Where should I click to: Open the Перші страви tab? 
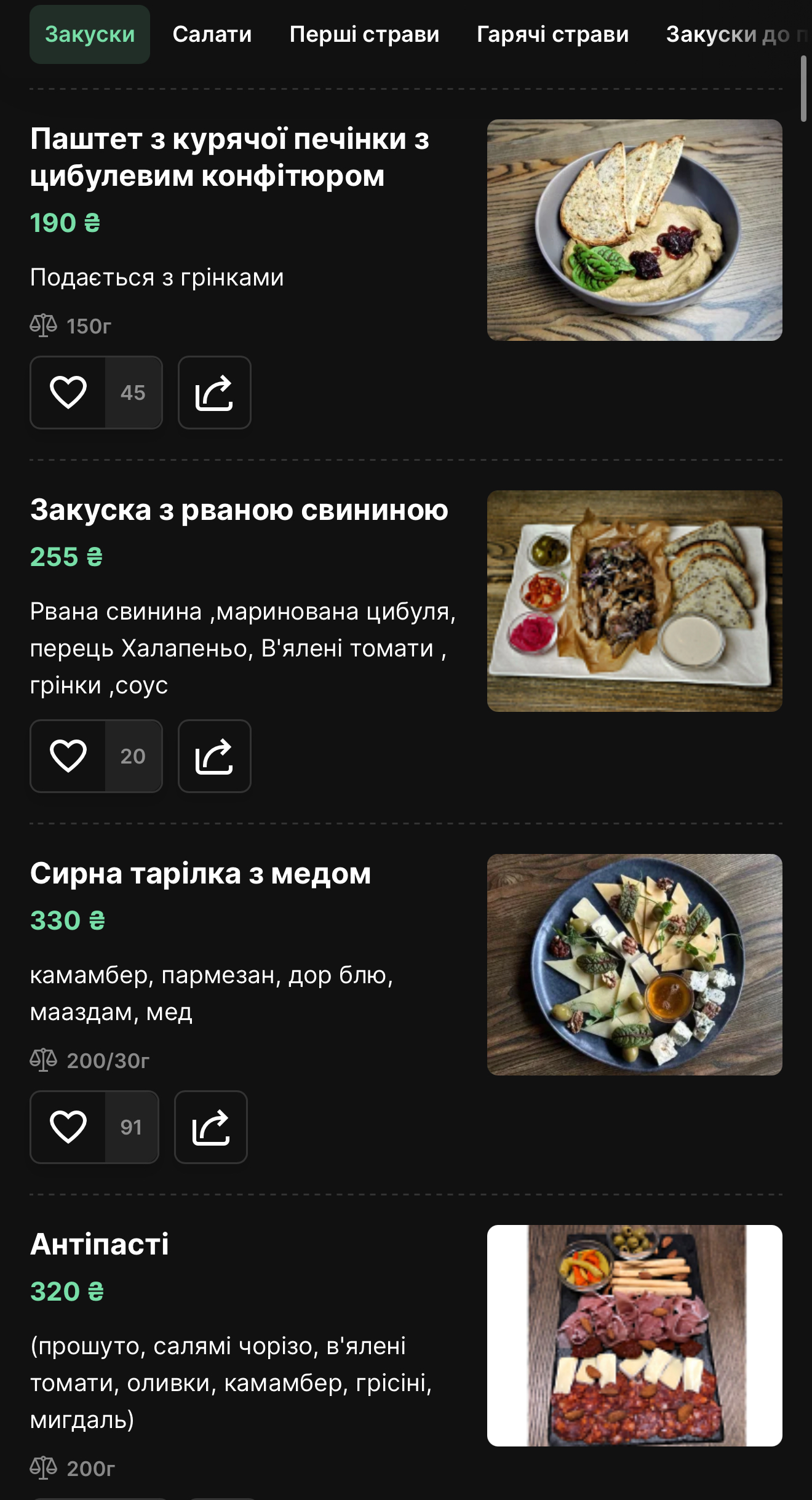(x=364, y=34)
